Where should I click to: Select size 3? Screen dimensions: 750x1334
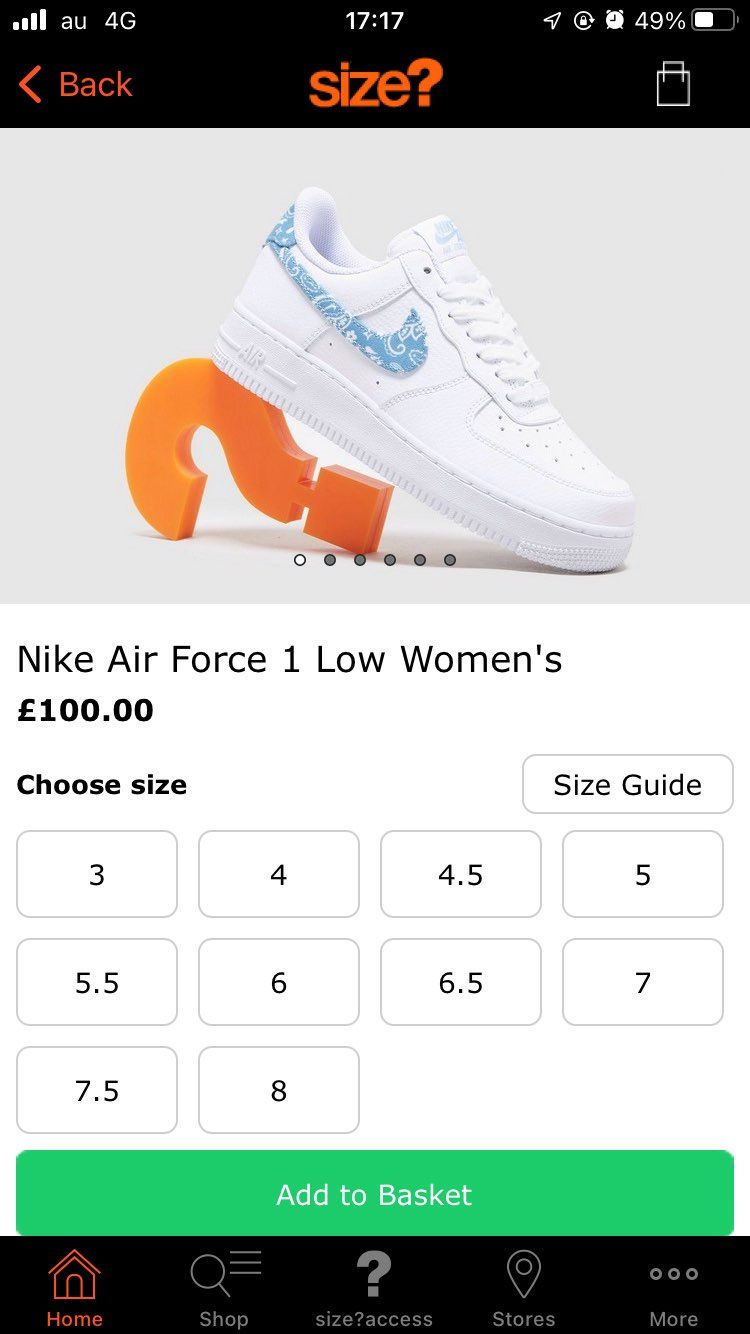tap(97, 875)
